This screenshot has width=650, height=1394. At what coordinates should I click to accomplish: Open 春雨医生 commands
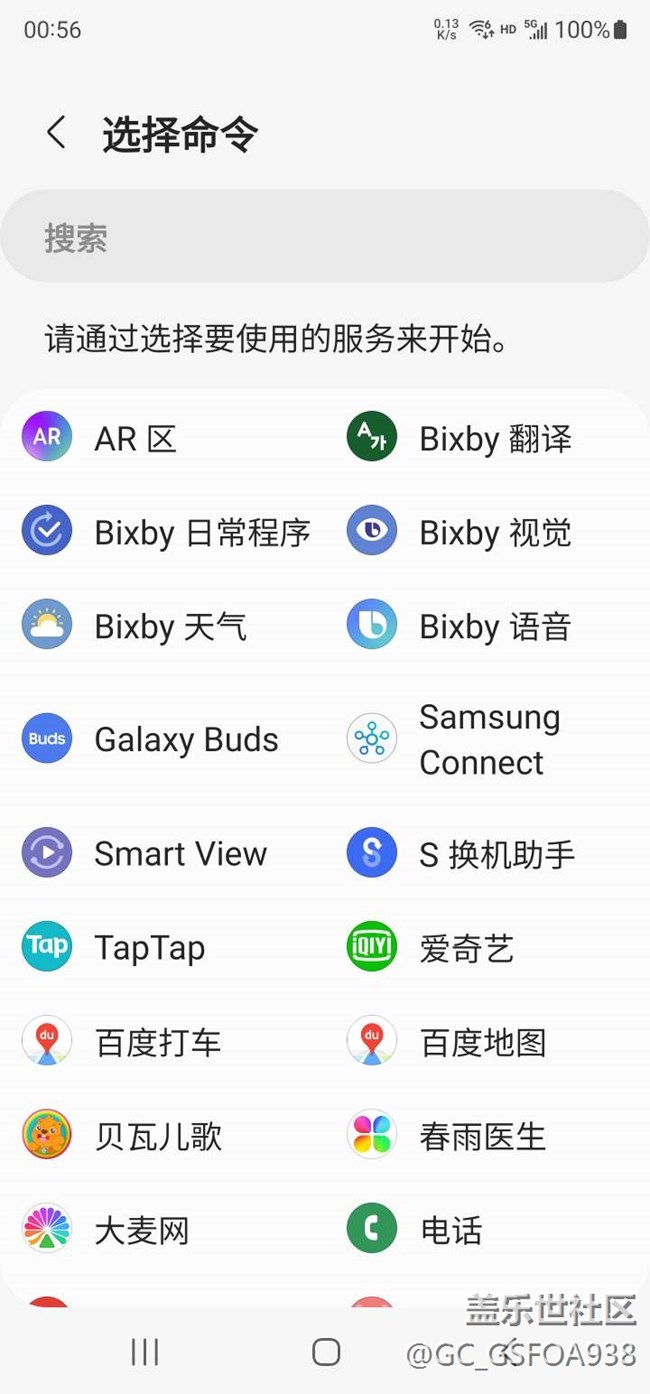coord(483,1137)
